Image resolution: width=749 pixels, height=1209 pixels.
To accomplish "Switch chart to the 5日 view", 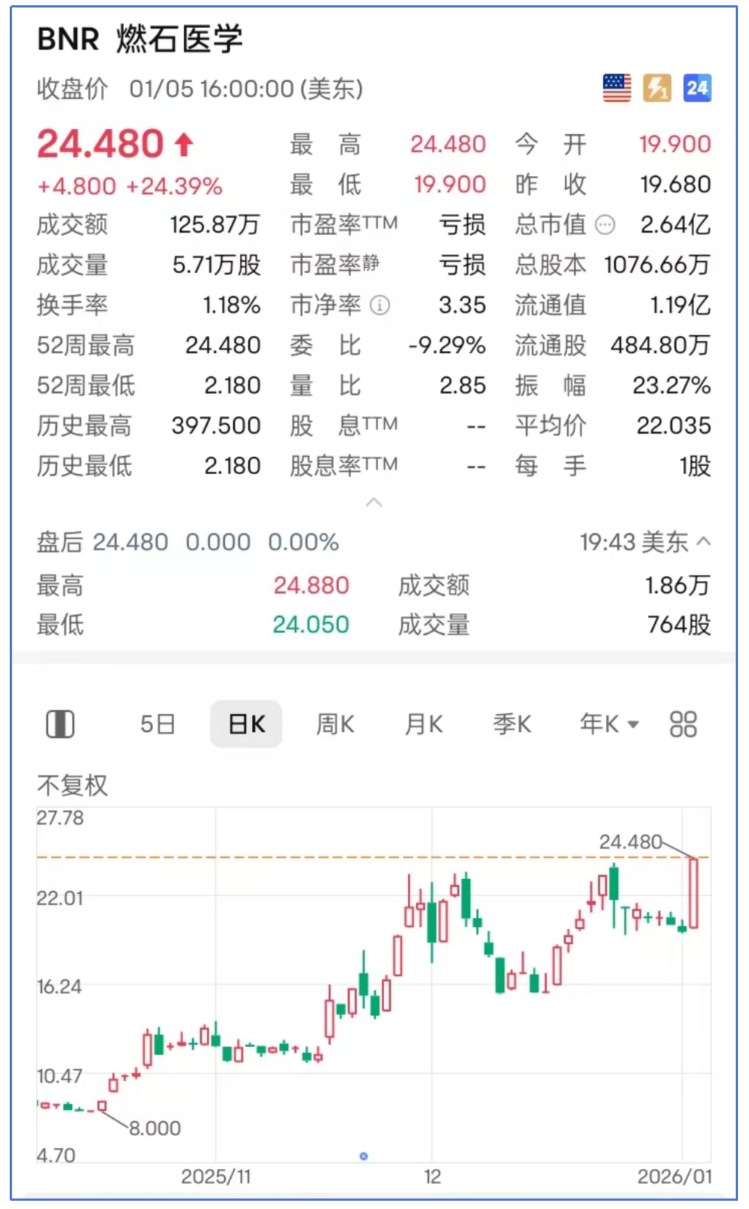I will coord(158,724).
